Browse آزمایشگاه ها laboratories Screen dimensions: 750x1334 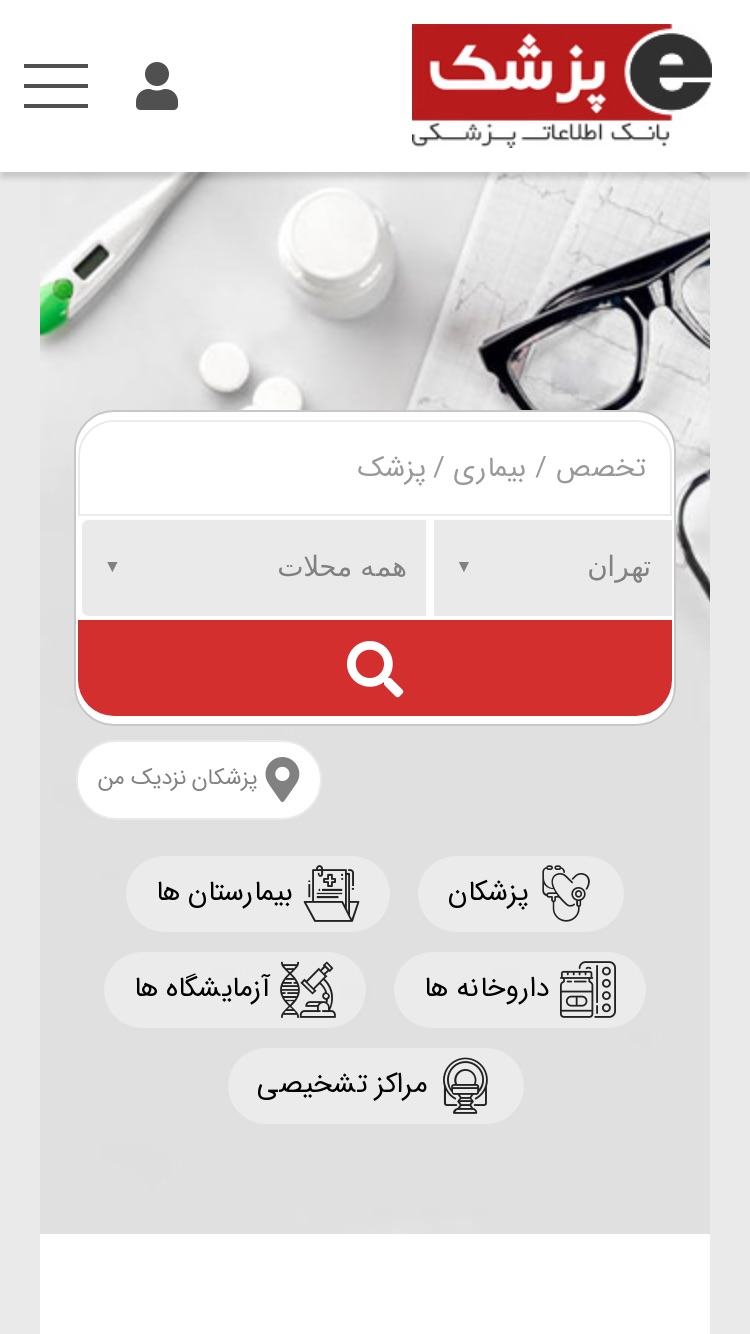coord(235,990)
